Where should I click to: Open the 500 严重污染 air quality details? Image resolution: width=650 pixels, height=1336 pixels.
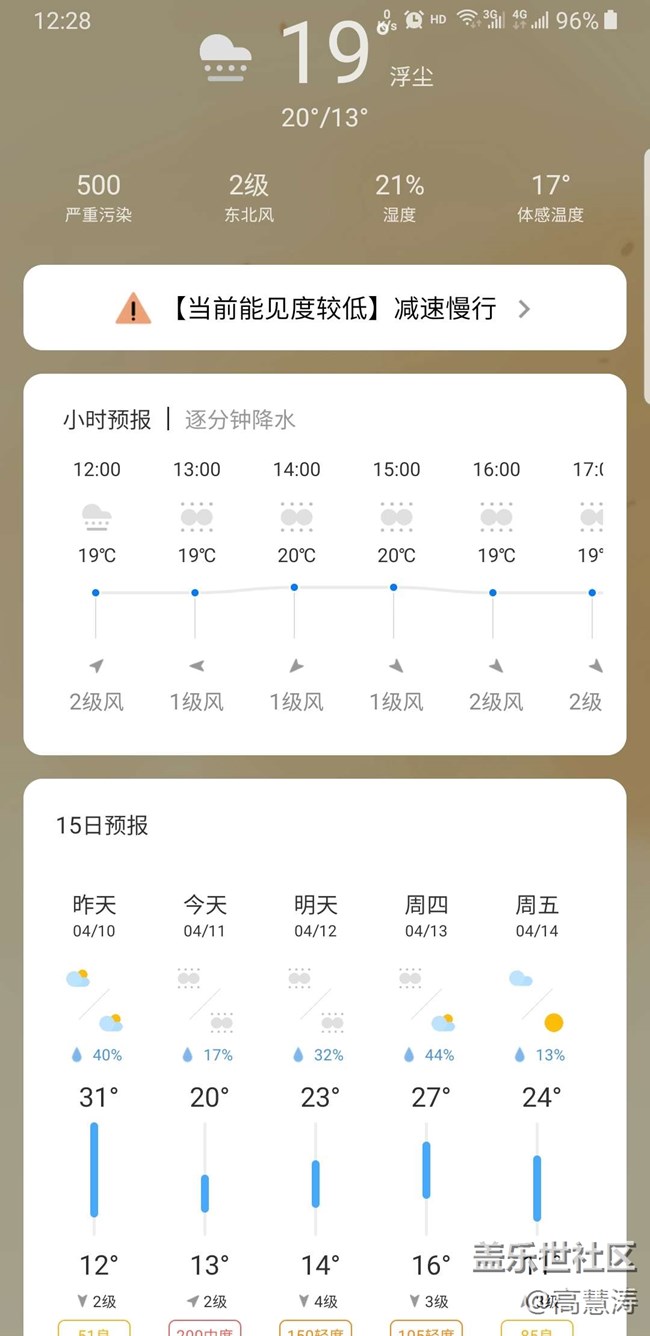(x=99, y=197)
